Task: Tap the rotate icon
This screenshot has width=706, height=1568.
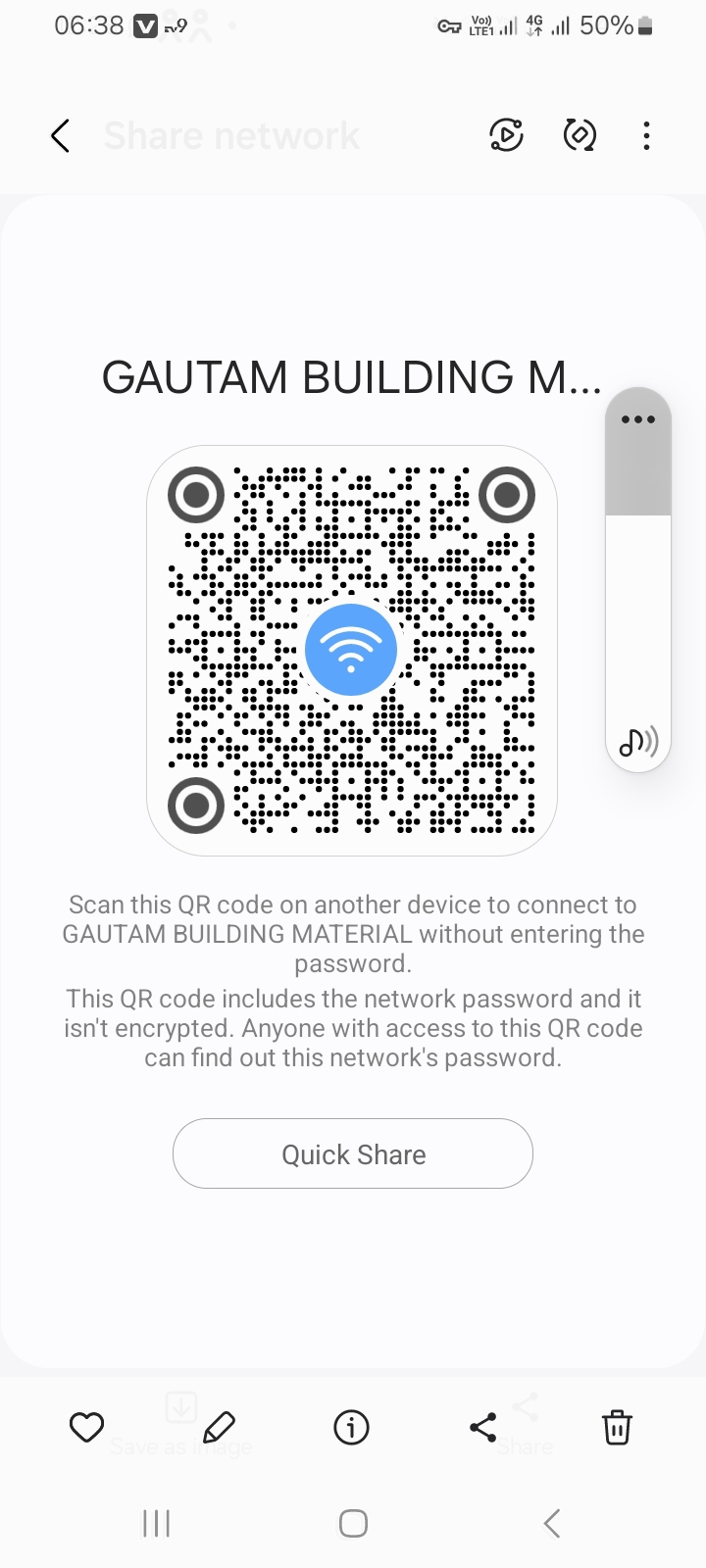Action: (x=580, y=135)
